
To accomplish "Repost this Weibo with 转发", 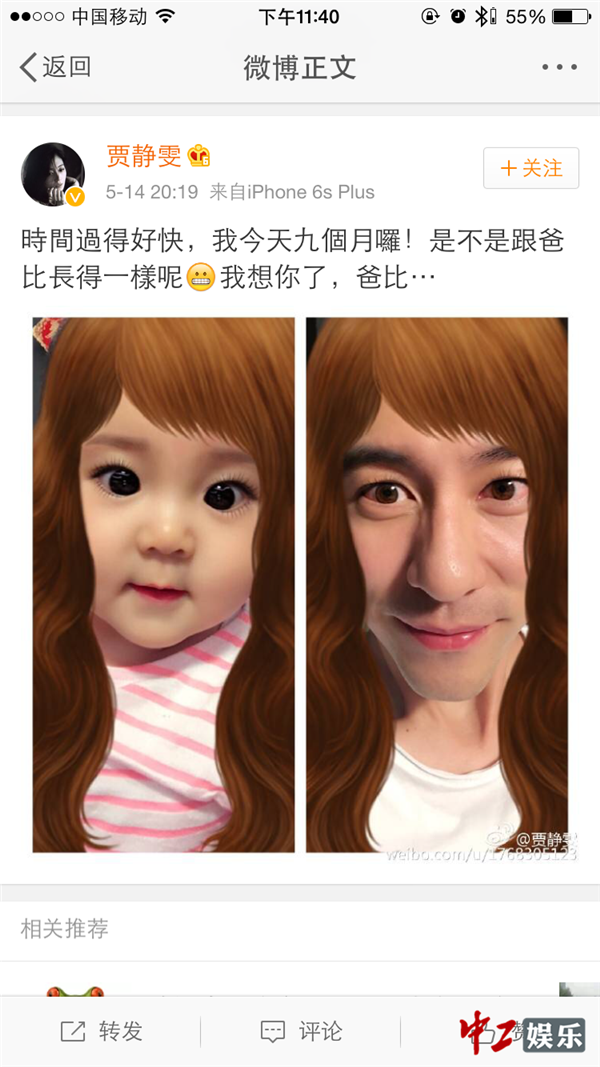I will point(101,1031).
